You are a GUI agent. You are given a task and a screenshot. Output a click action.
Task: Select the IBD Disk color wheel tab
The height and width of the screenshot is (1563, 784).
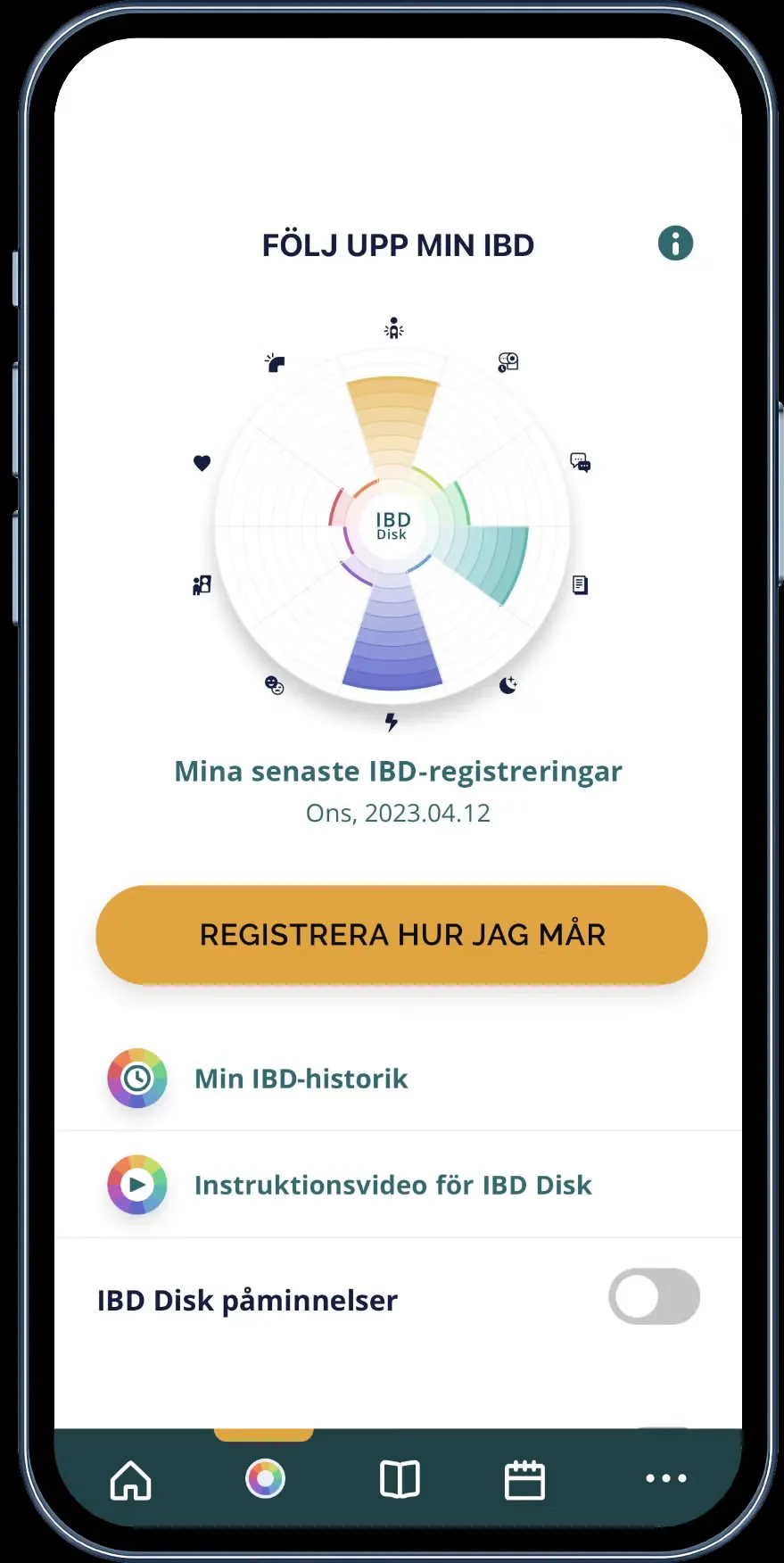pyautogui.click(x=265, y=1478)
